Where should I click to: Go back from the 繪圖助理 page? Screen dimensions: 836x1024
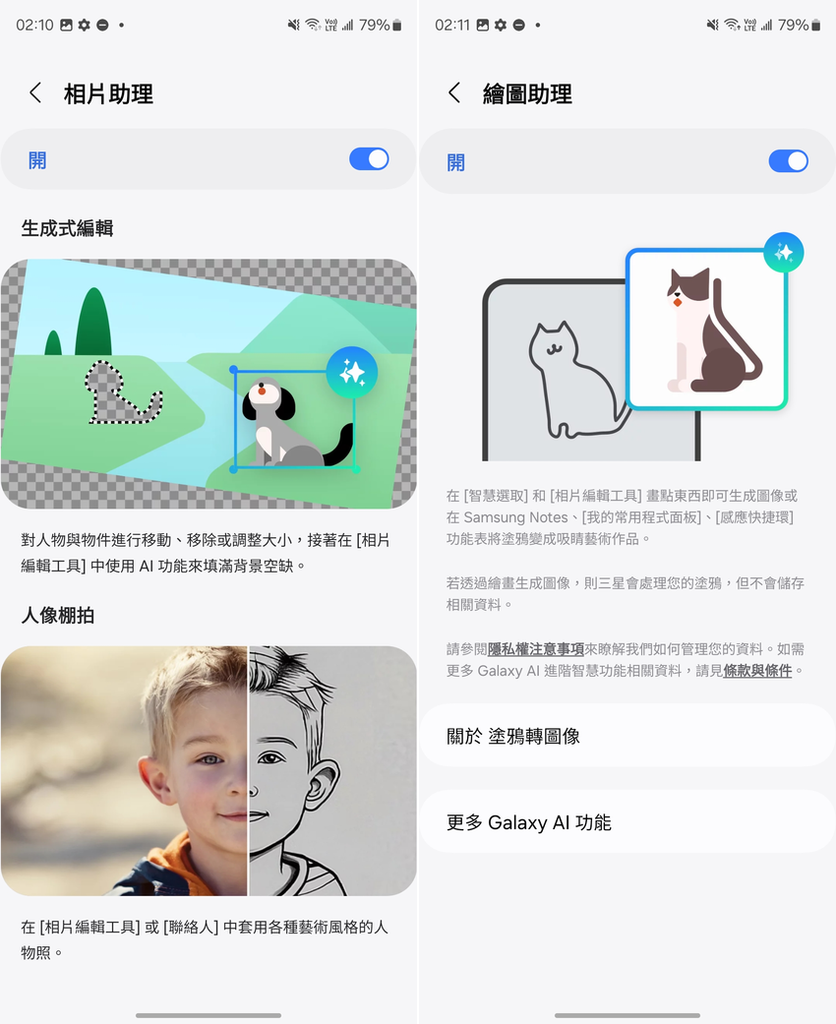[454, 94]
